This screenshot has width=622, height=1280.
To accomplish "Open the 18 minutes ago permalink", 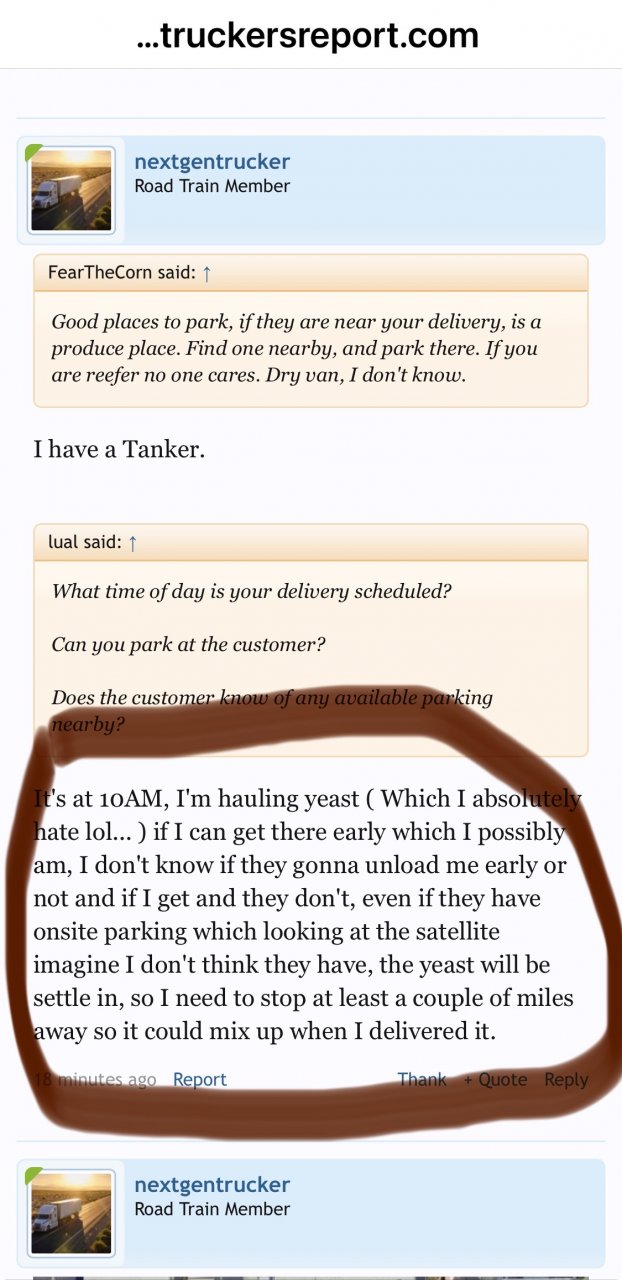I will coord(95,1079).
